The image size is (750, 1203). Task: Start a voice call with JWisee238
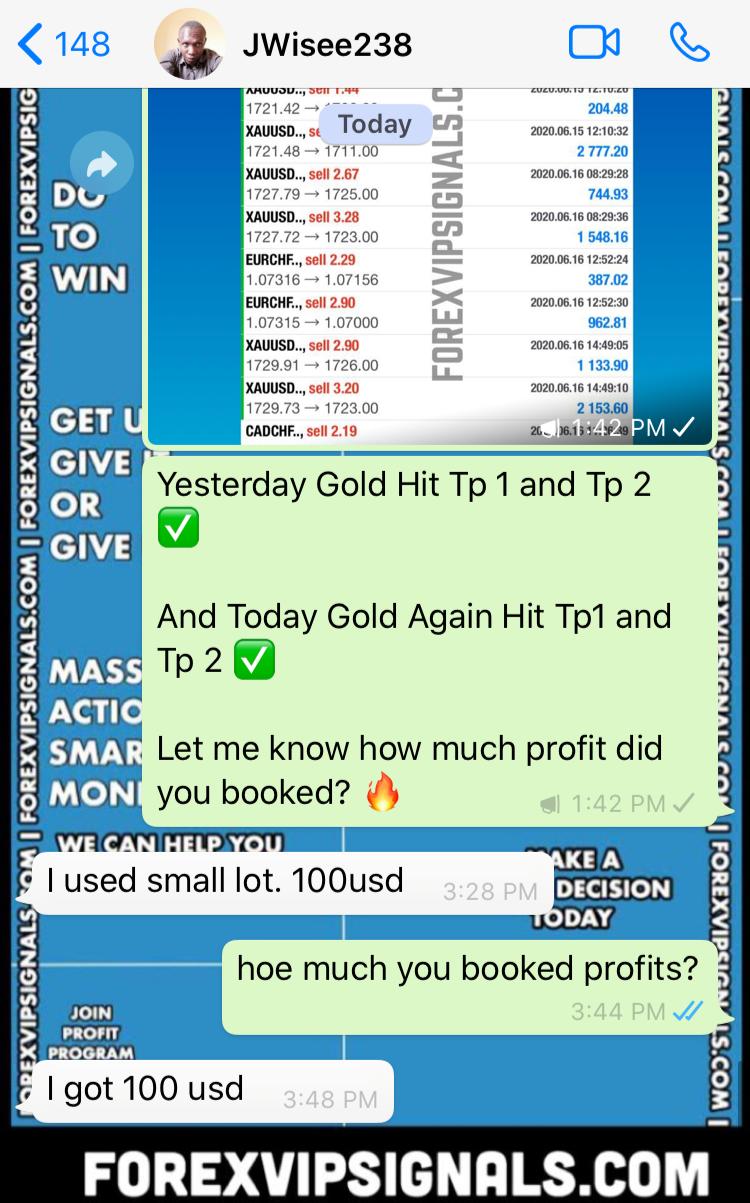pos(689,43)
